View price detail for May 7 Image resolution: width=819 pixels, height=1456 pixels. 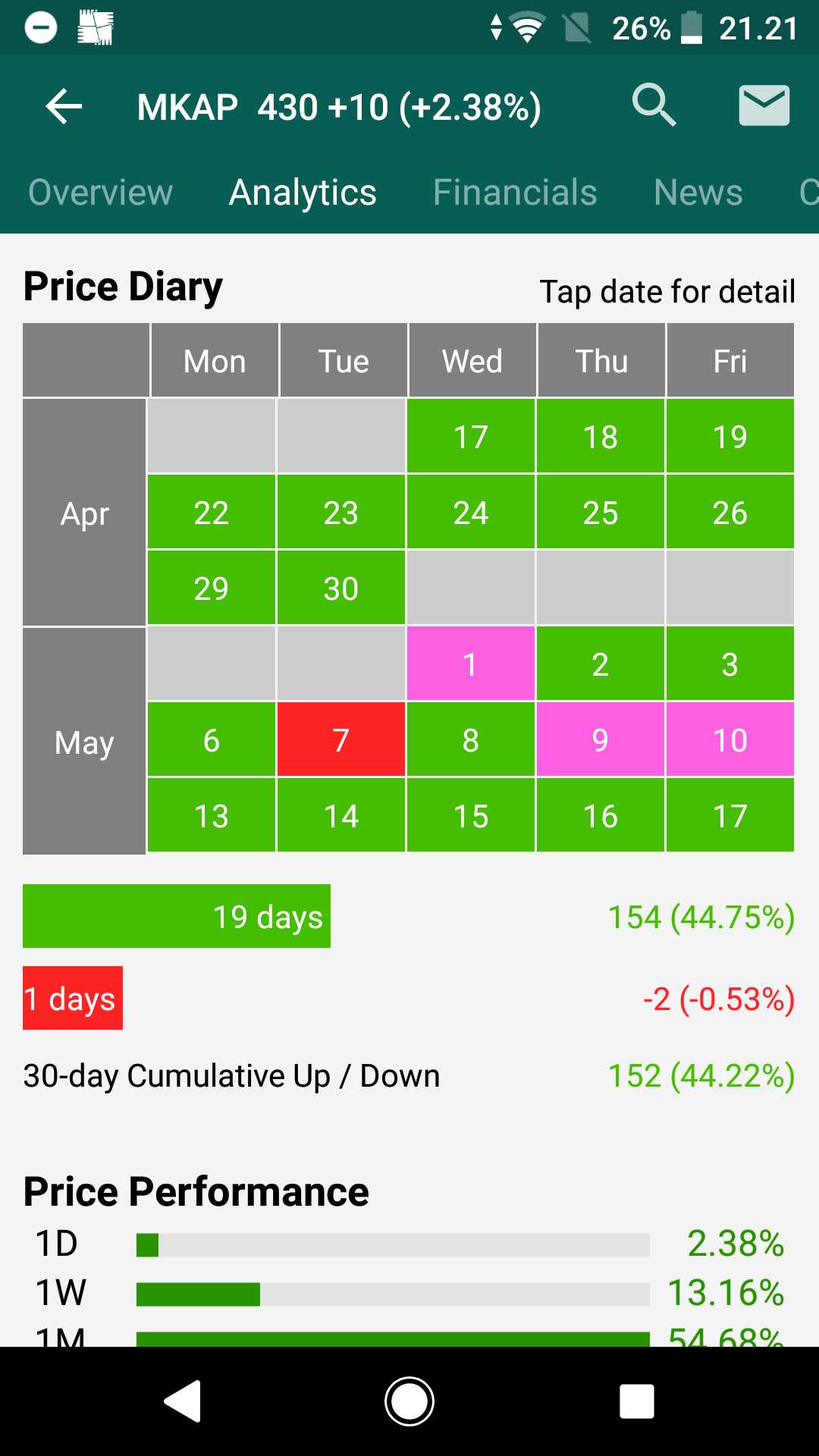coord(340,739)
